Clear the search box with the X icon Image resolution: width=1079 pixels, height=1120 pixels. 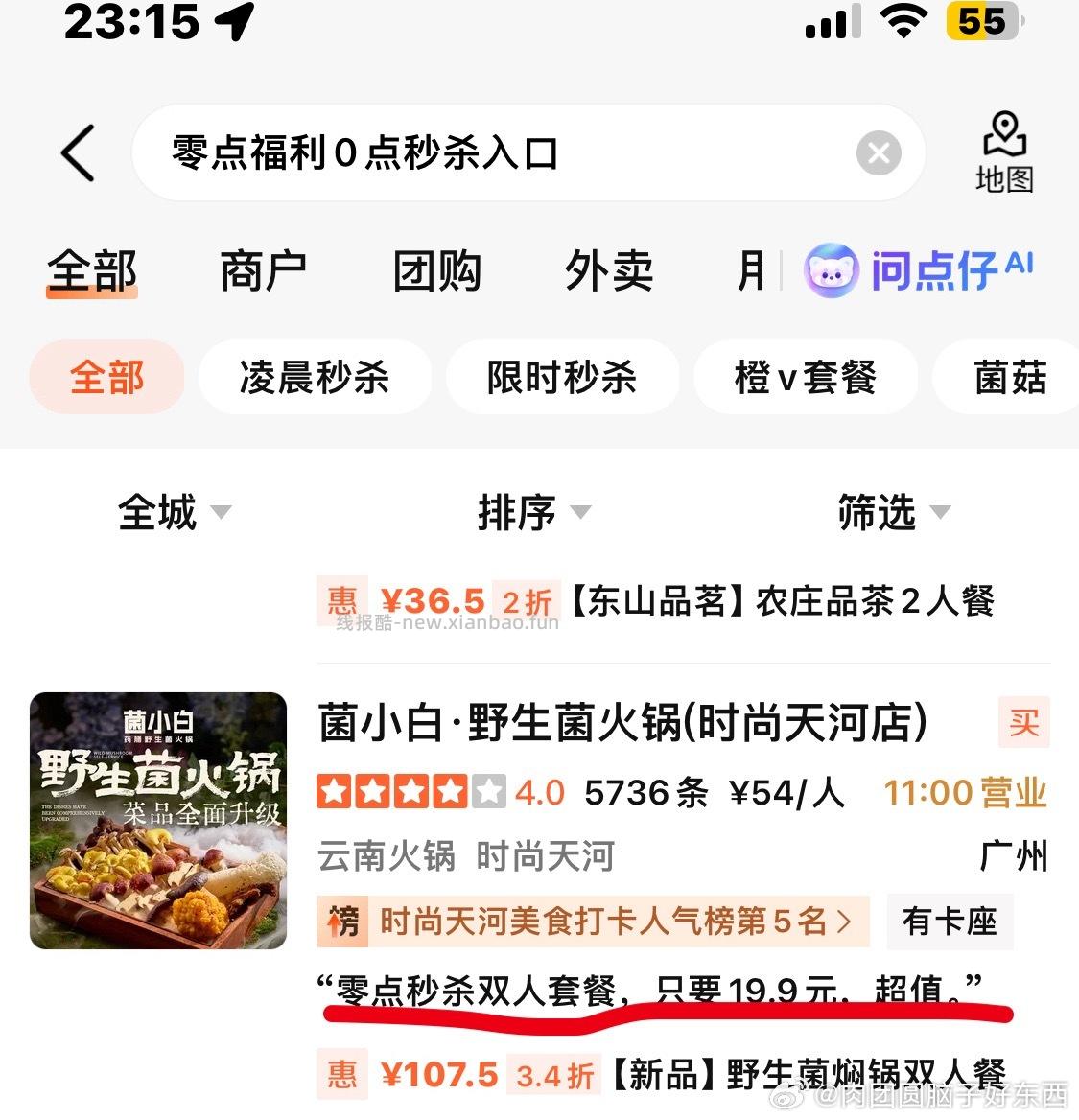click(x=877, y=152)
